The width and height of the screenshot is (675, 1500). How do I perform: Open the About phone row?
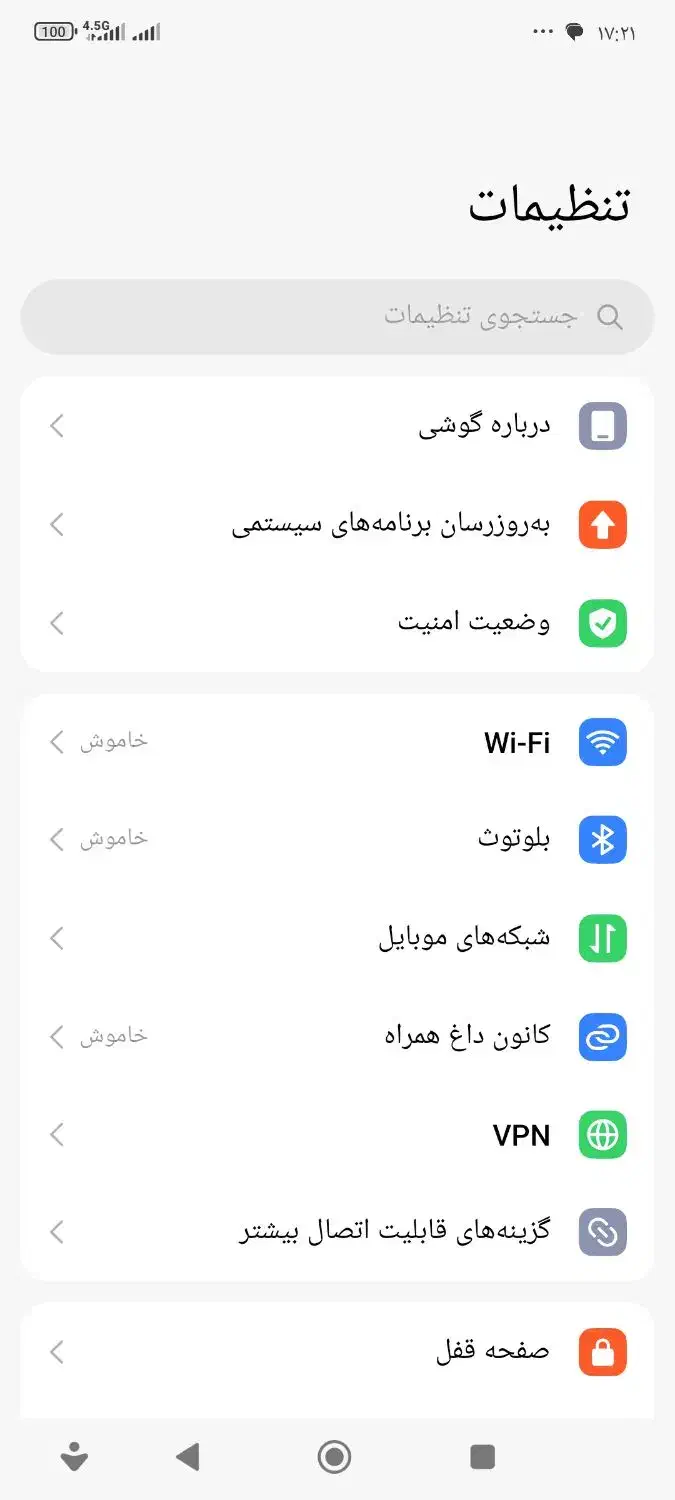click(x=337, y=426)
